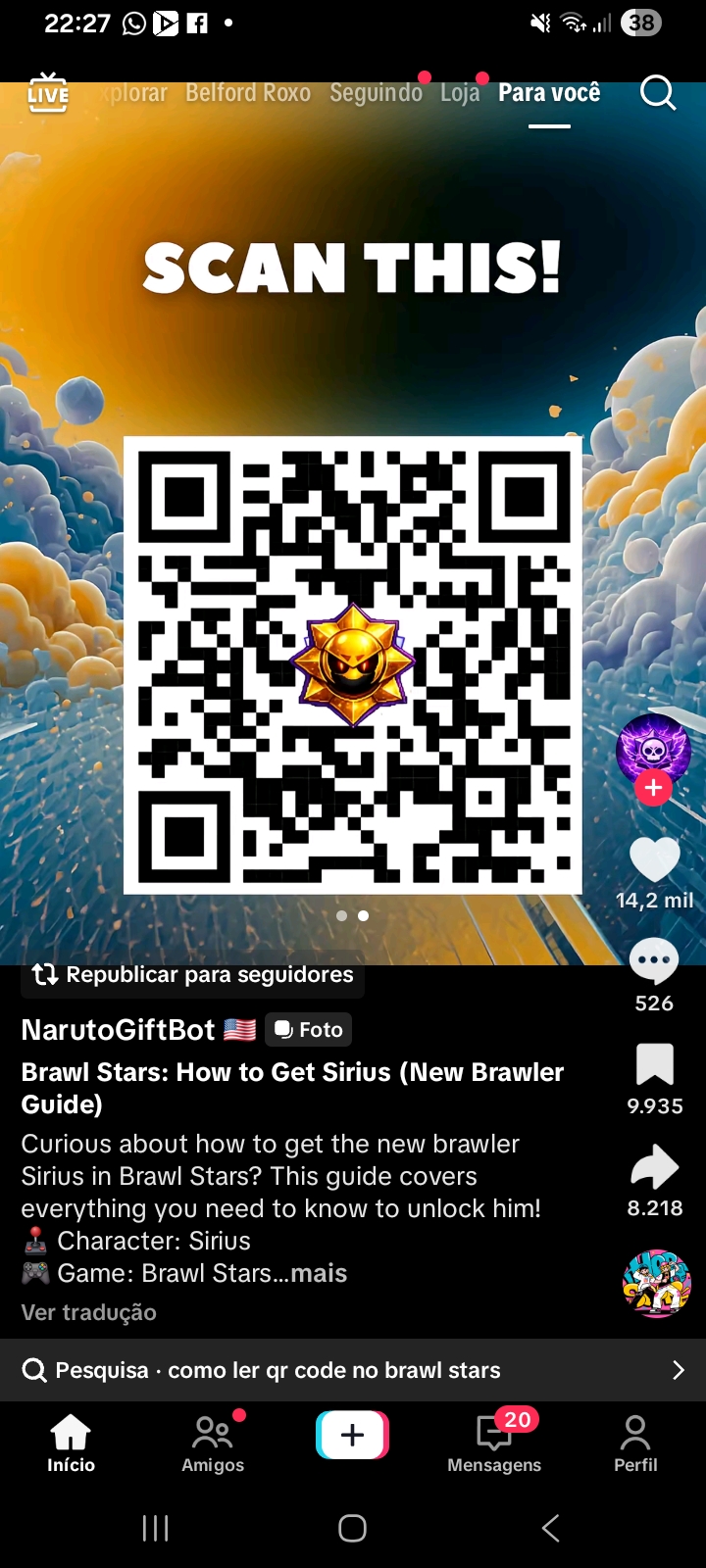Open the Mensagens inbox tab

click(494, 1444)
